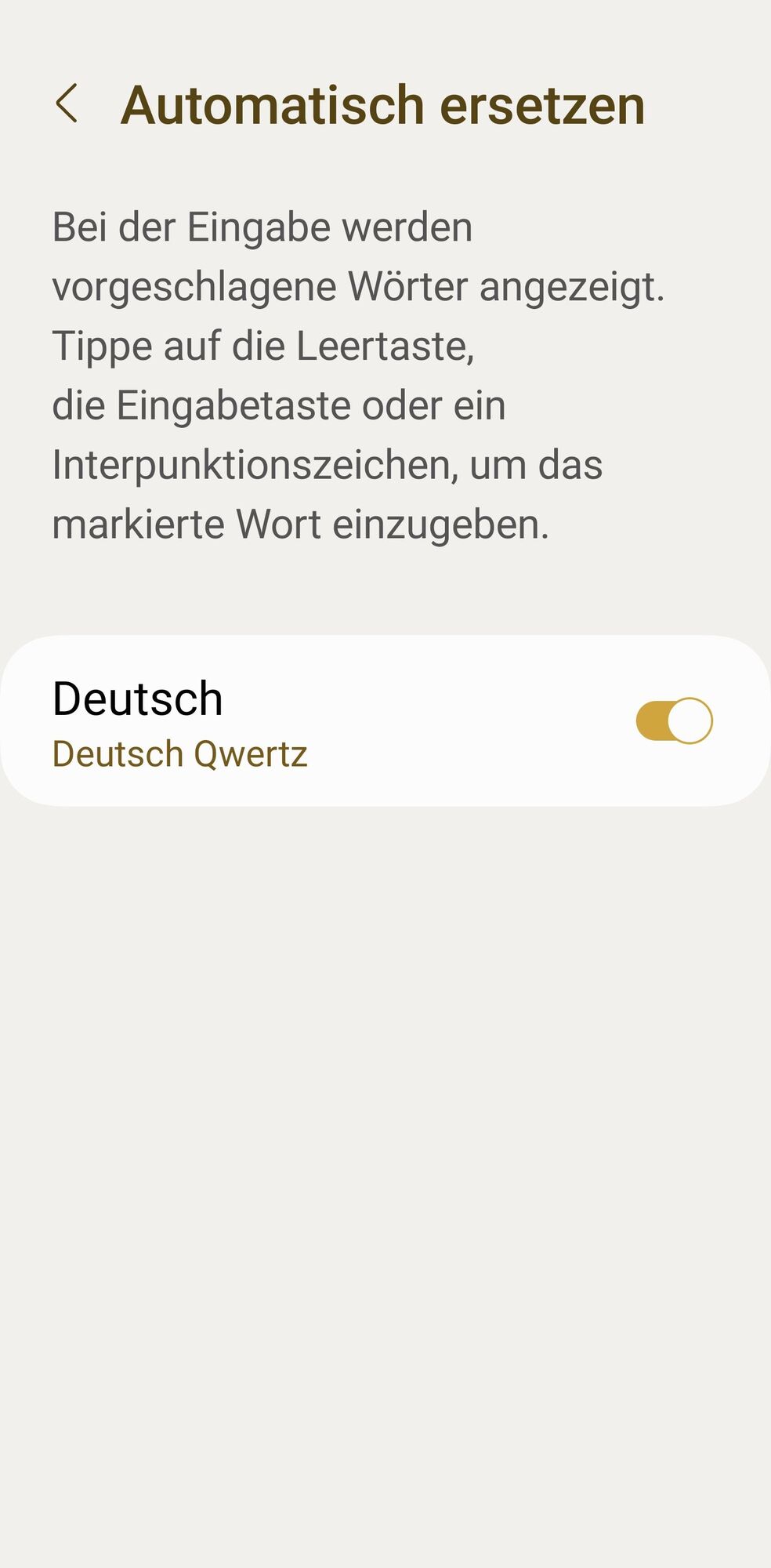This screenshot has width=771, height=1568.
Task: Disable auto replace for Deutsch
Action: (x=673, y=720)
